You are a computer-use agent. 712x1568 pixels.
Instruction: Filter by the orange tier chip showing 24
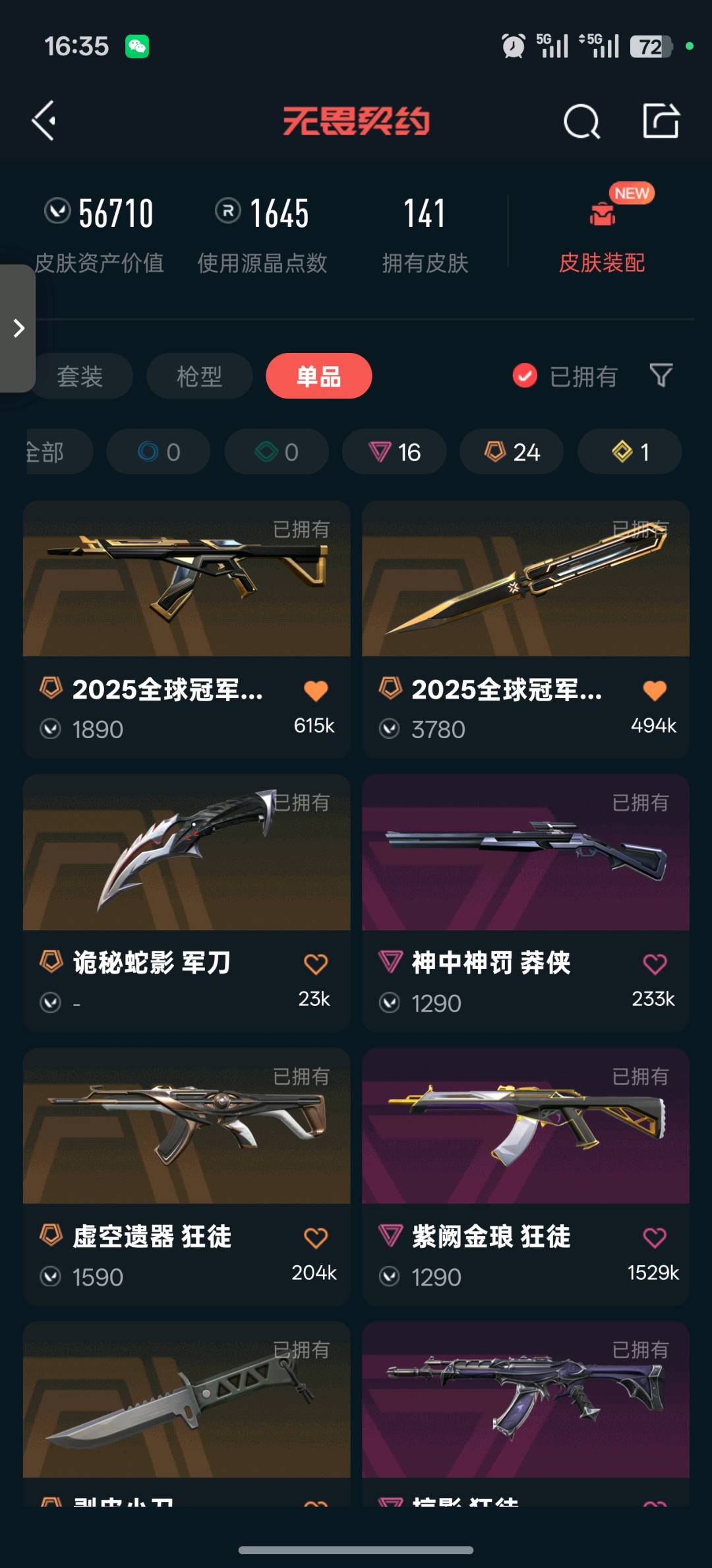coord(512,453)
